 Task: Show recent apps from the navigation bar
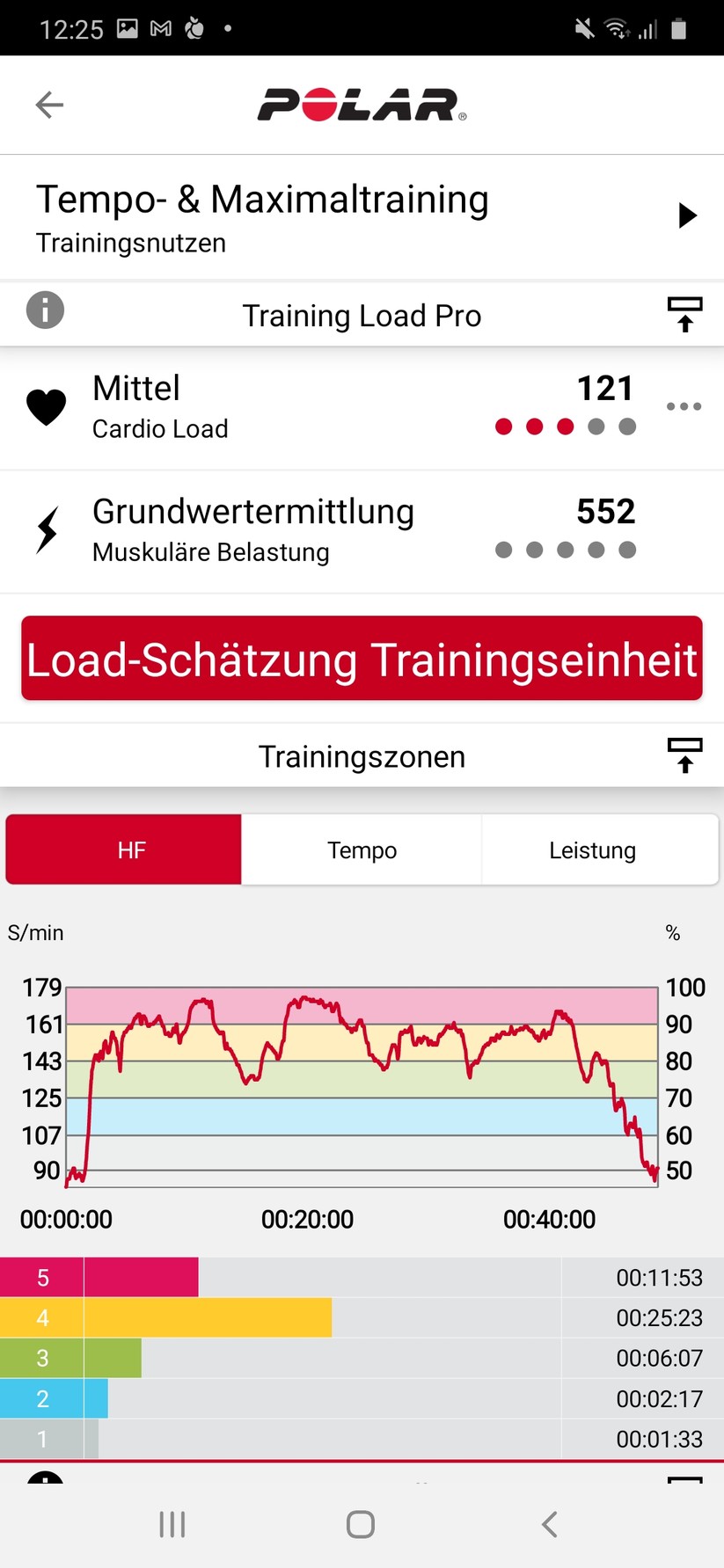[x=172, y=1524]
